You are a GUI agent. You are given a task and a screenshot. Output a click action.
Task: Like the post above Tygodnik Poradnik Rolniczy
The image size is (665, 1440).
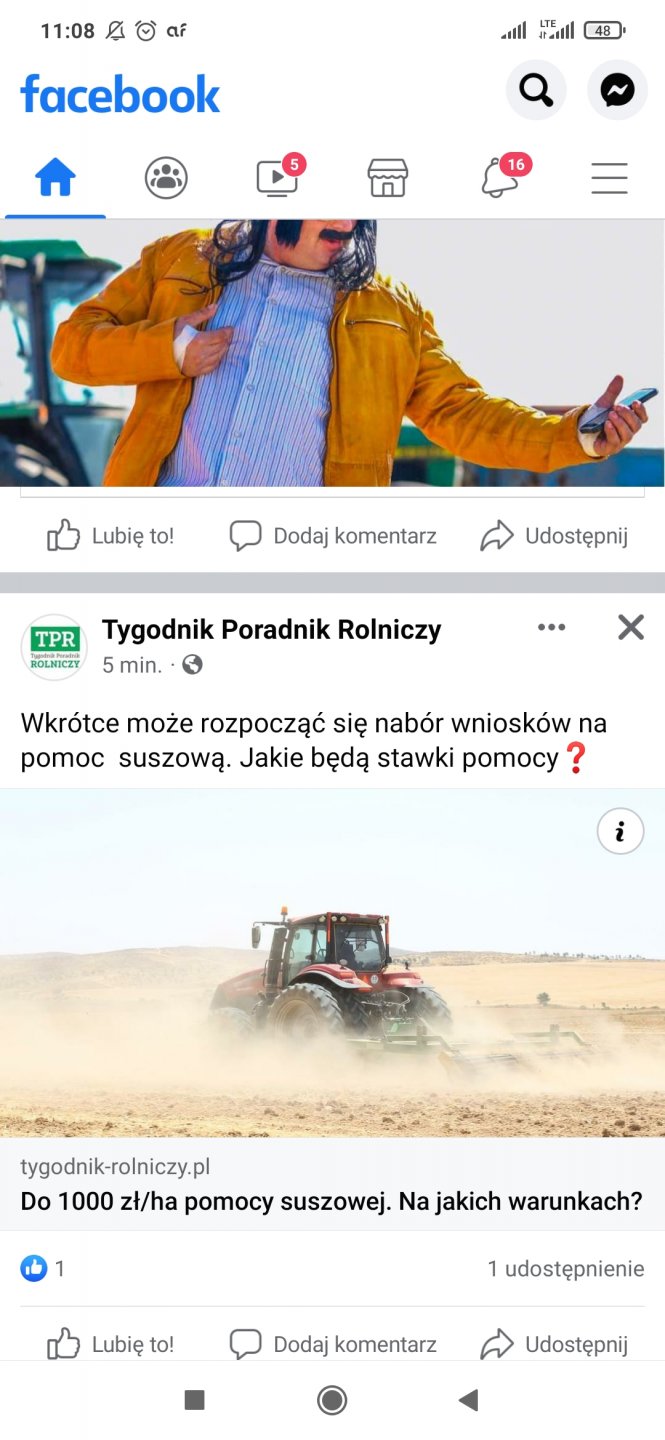tap(110, 536)
